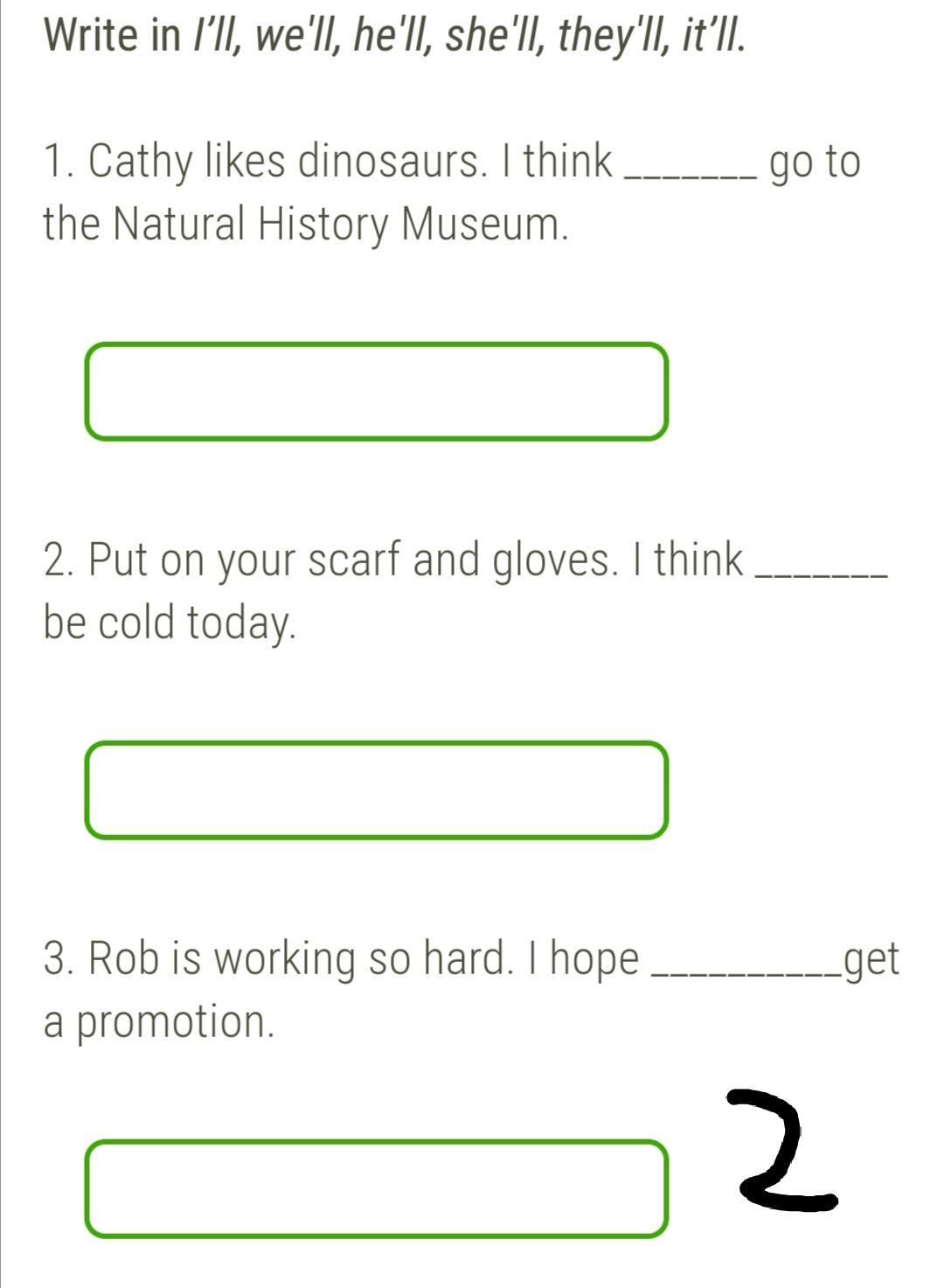Select the answer field for the scarf and gloves question
Screen dimensions: 944x1288
(x=376, y=790)
